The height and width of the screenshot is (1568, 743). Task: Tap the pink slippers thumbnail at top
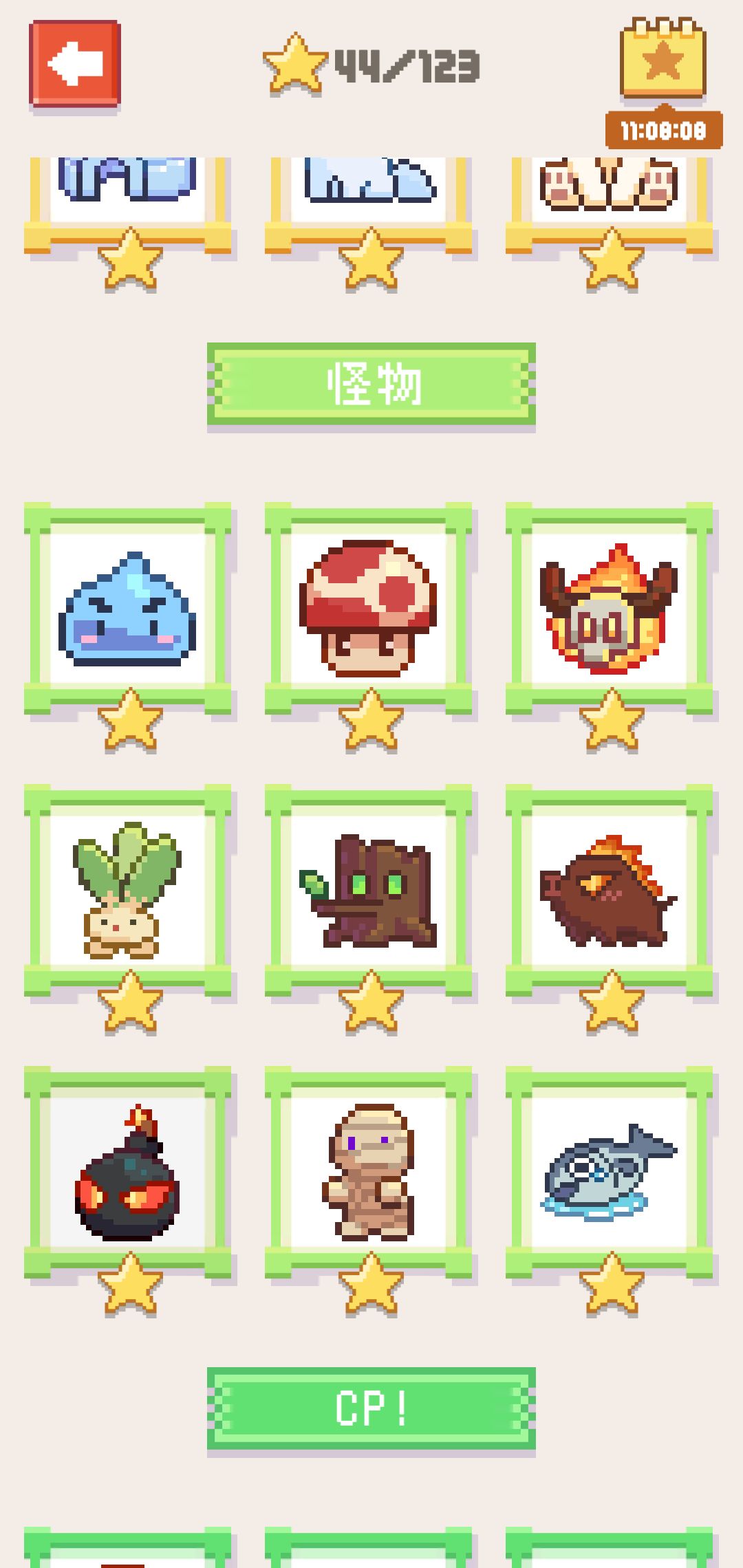pos(612,186)
